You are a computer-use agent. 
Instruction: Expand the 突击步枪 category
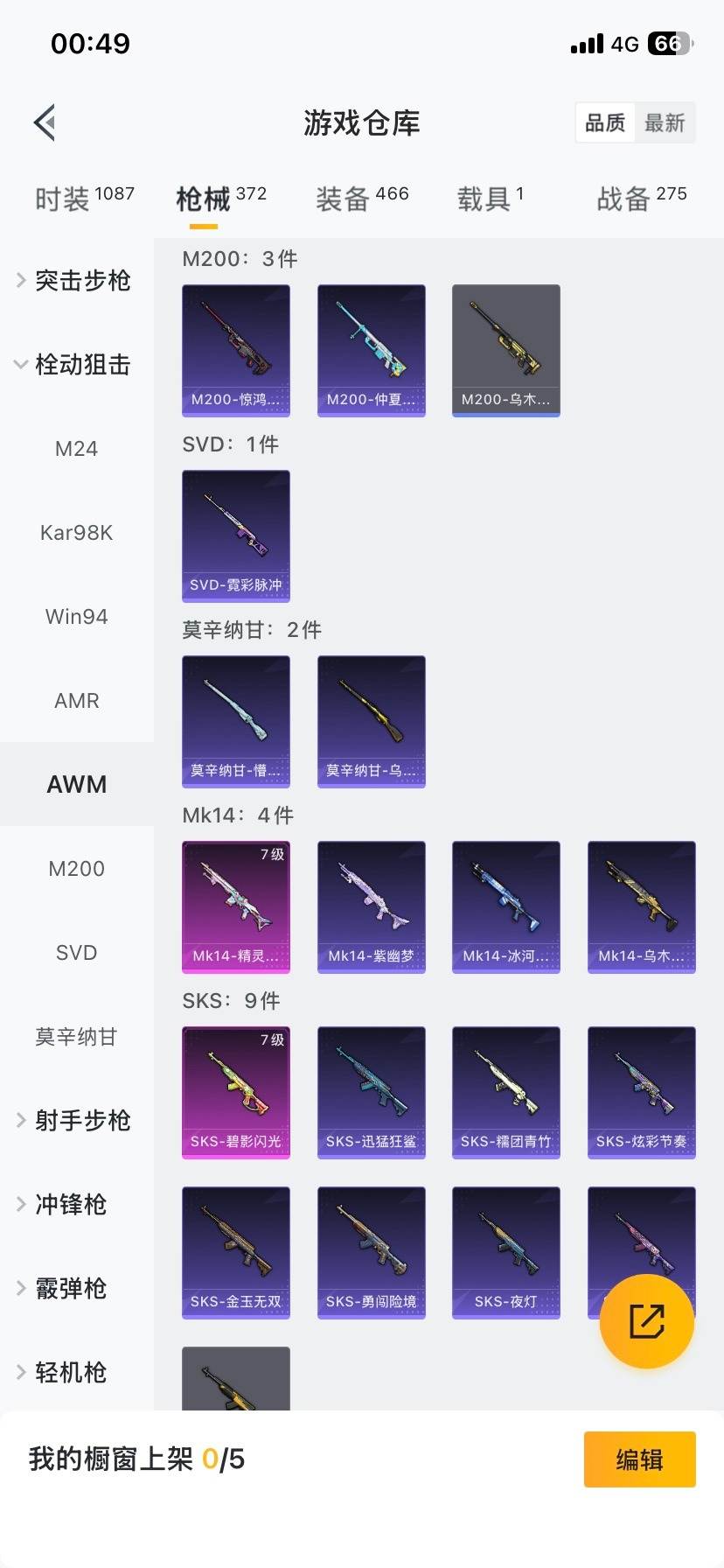[x=74, y=281]
